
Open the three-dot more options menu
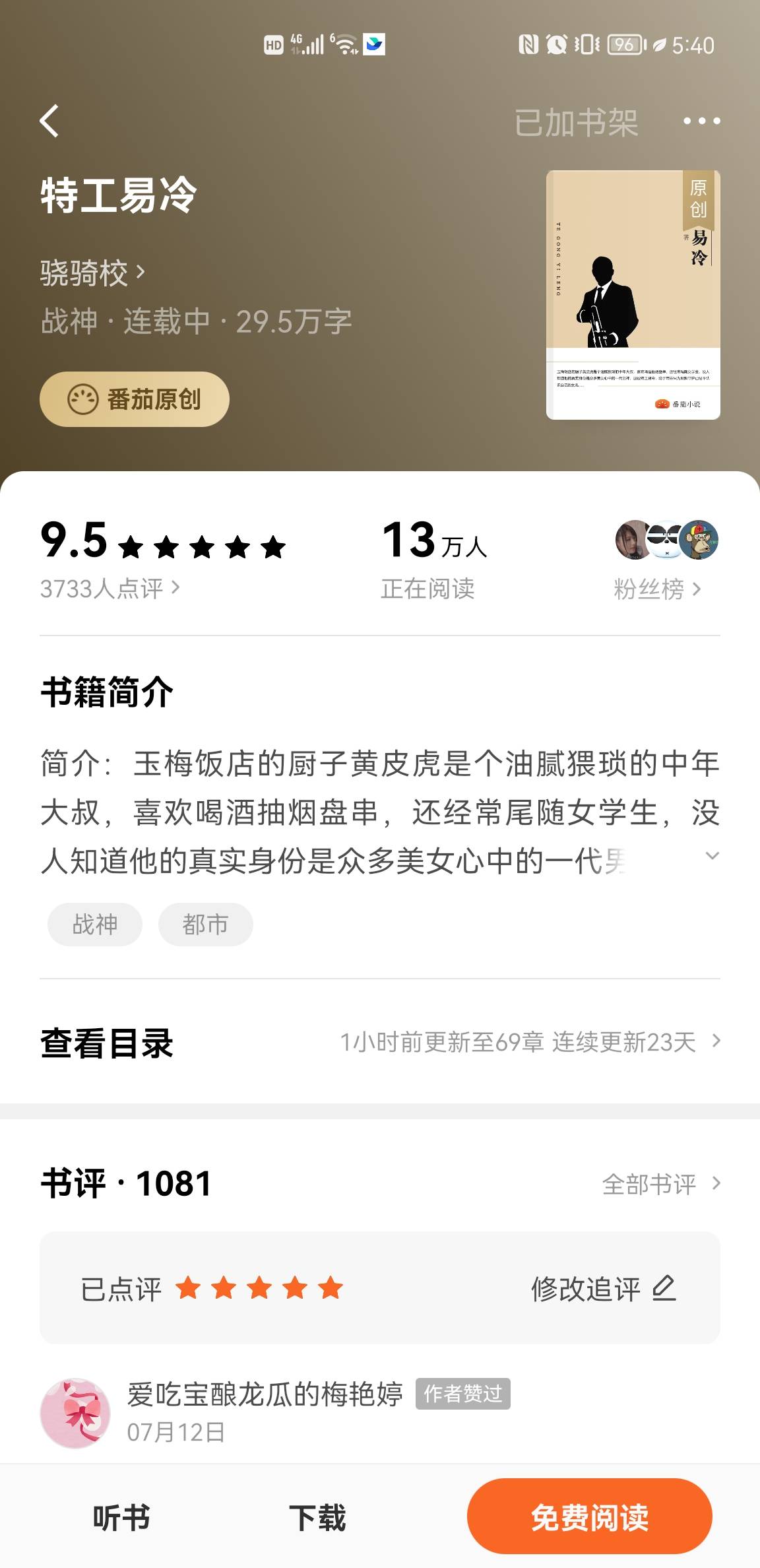(703, 121)
